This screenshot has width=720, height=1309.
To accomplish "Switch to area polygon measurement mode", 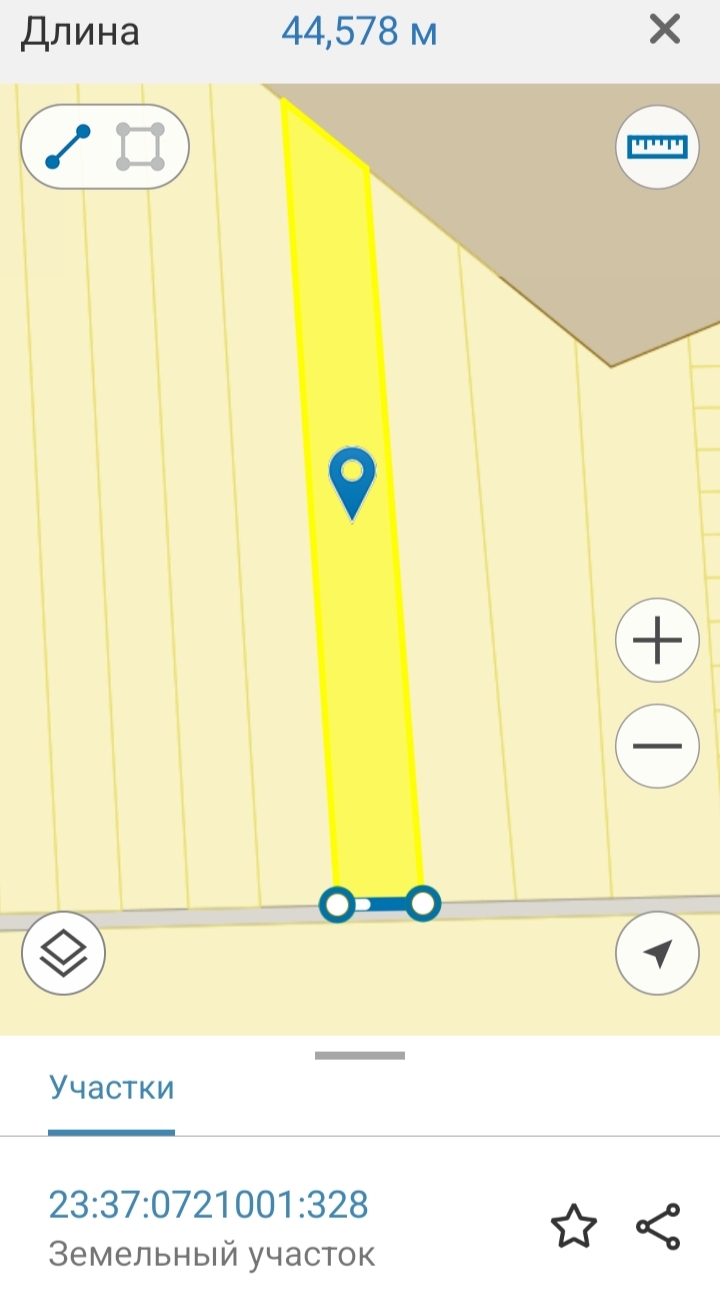I will click(x=139, y=147).
